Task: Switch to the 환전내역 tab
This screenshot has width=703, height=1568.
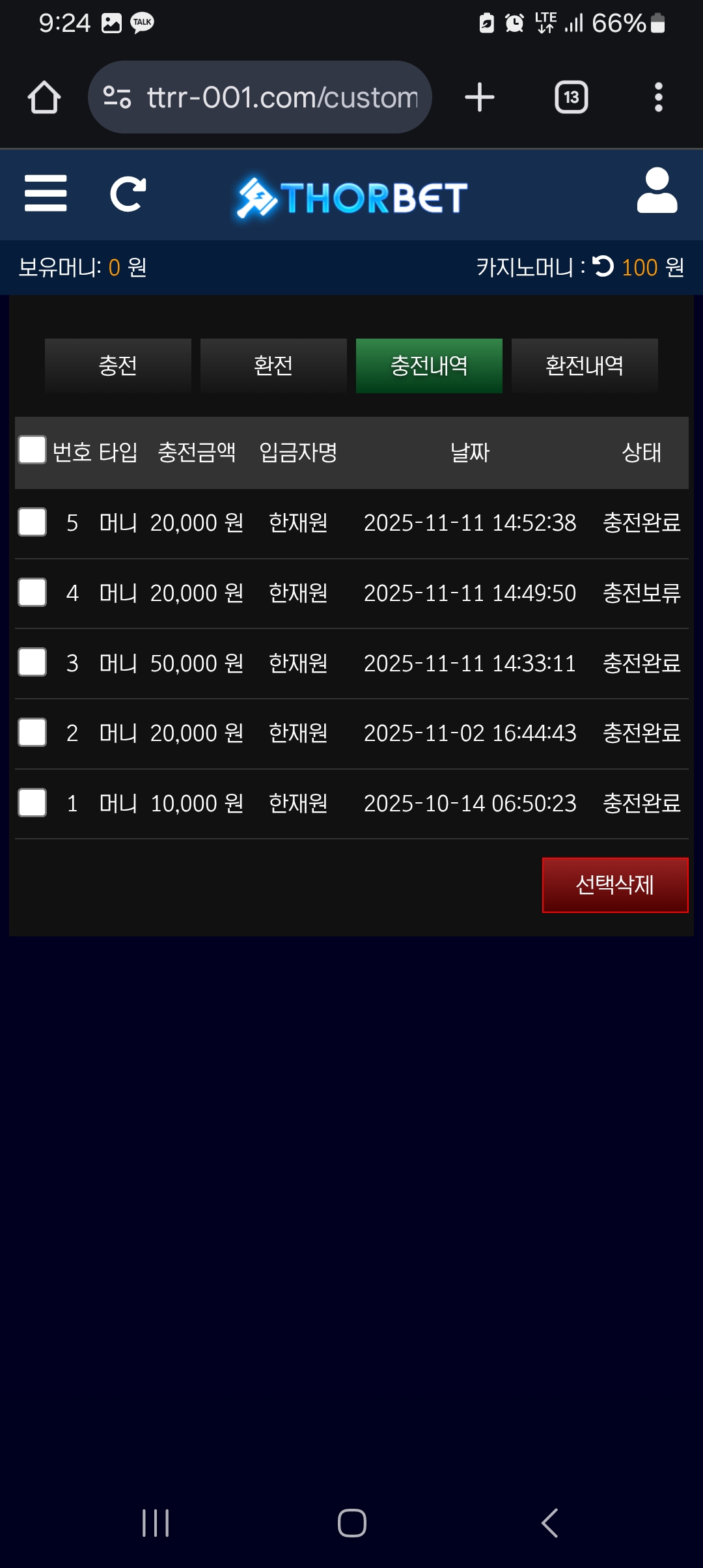Action: pos(585,365)
